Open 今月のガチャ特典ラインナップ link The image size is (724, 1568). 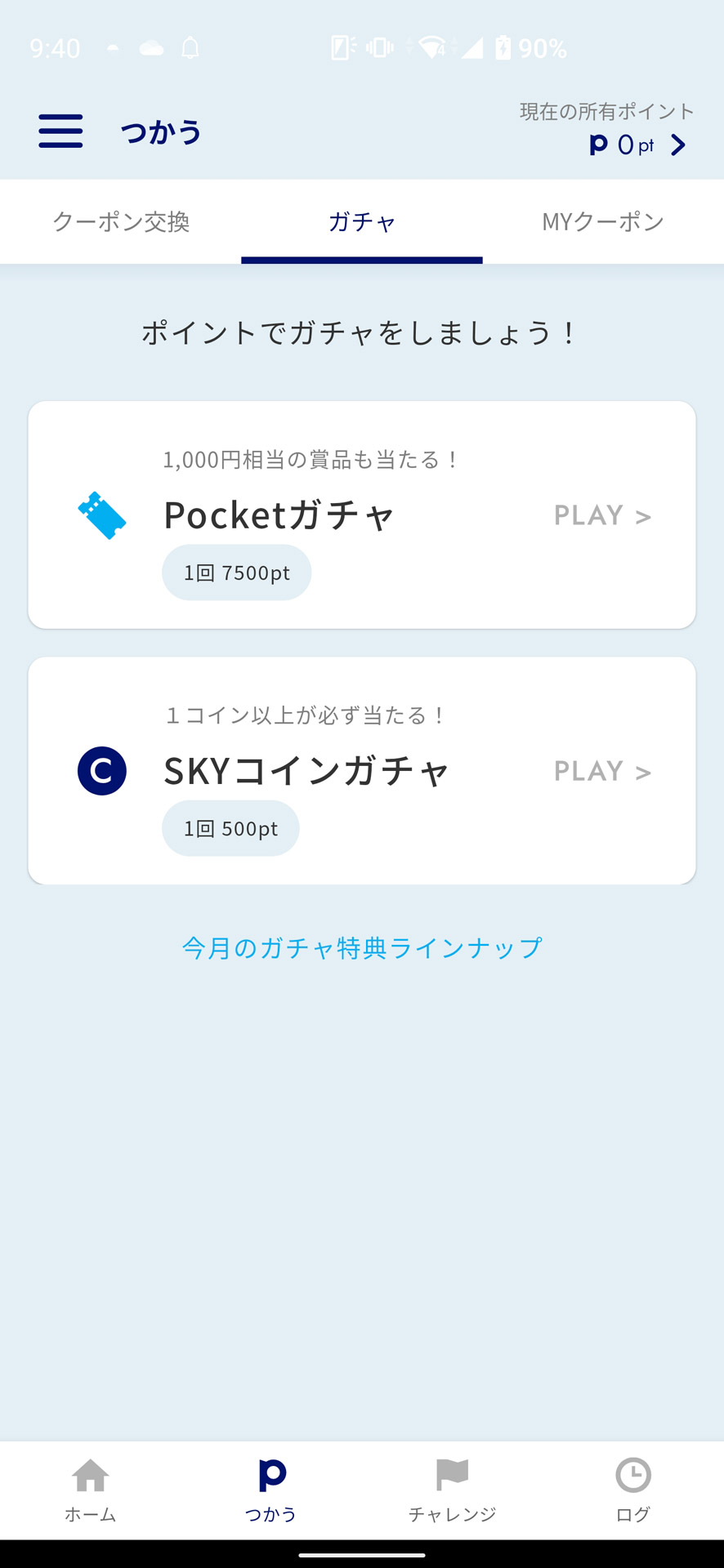pyautogui.click(x=361, y=947)
